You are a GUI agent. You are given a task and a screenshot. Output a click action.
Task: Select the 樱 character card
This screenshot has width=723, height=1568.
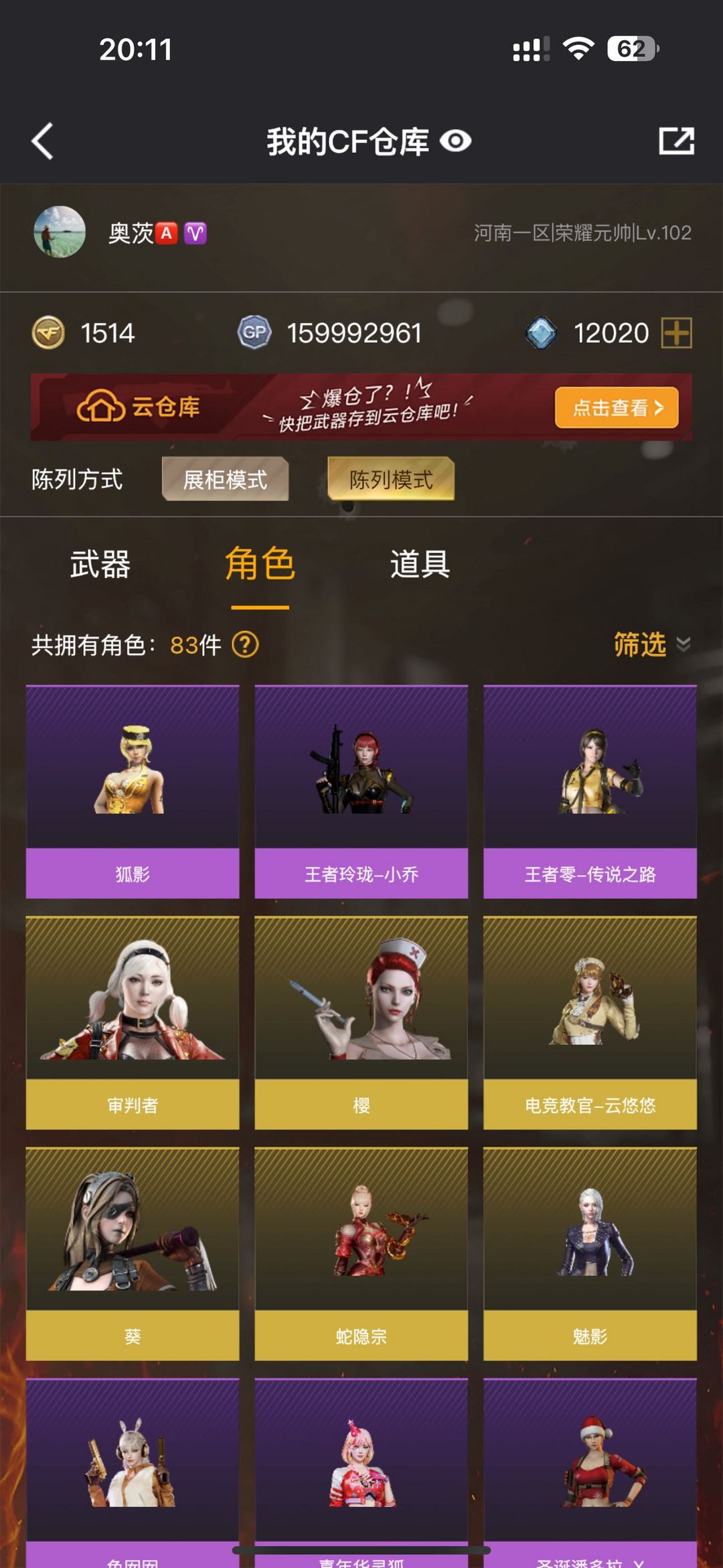(x=361, y=1023)
